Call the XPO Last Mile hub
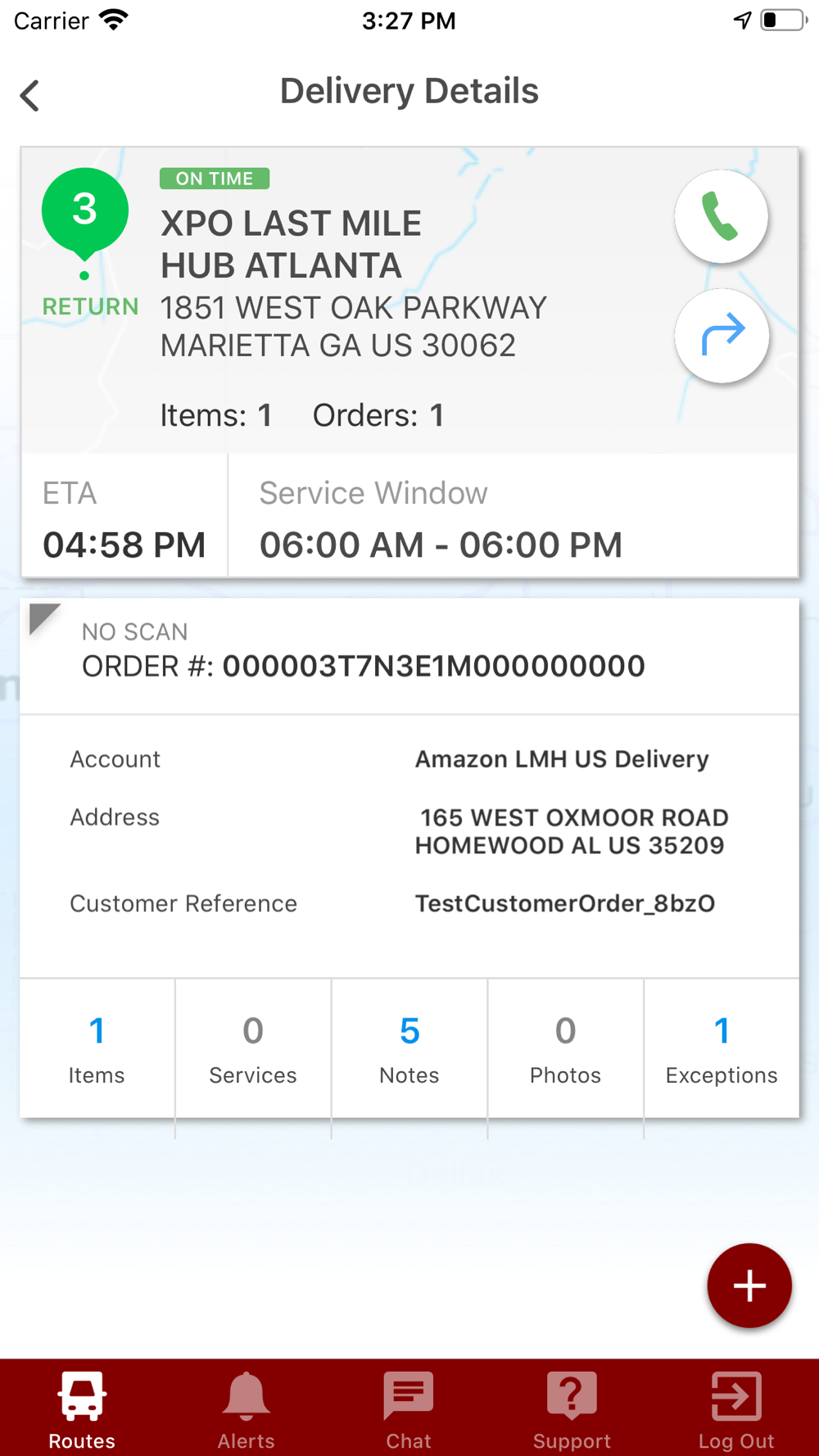This screenshot has height=1456, width=819. click(x=721, y=217)
